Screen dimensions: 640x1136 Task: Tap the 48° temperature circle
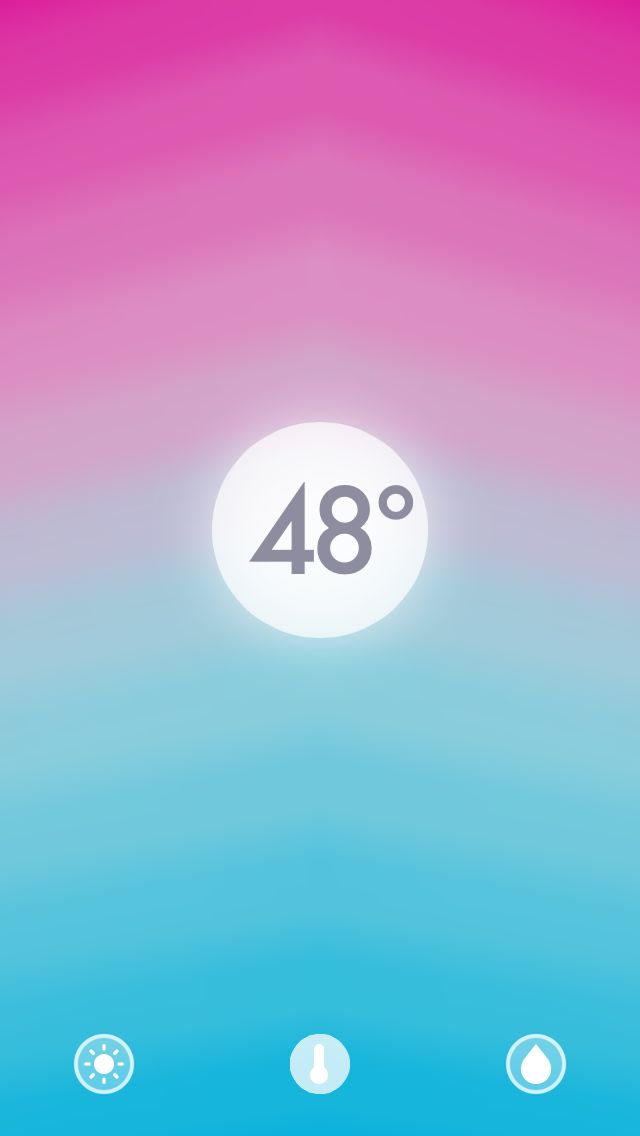[320, 530]
